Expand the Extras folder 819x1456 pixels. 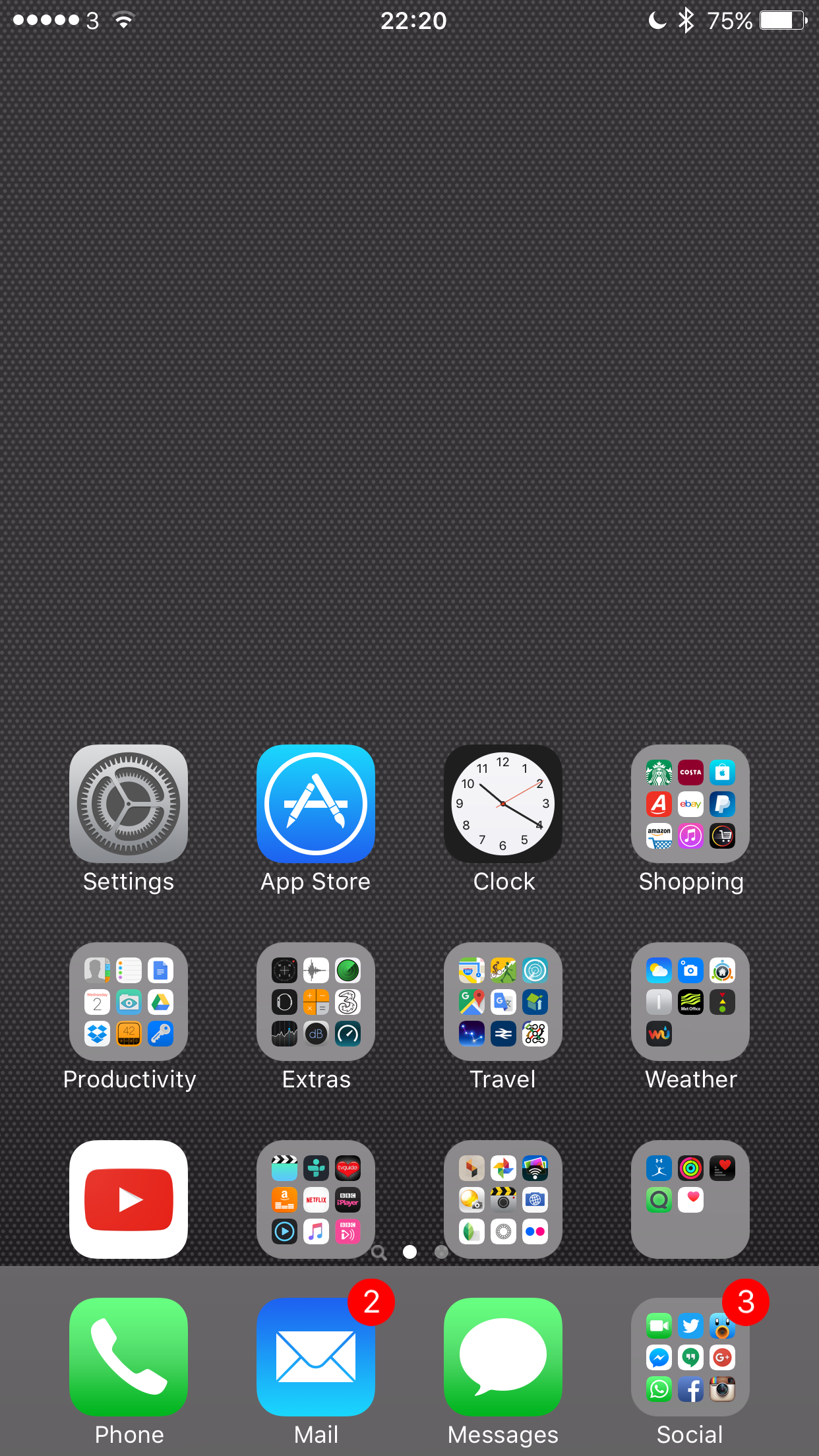tap(316, 1002)
